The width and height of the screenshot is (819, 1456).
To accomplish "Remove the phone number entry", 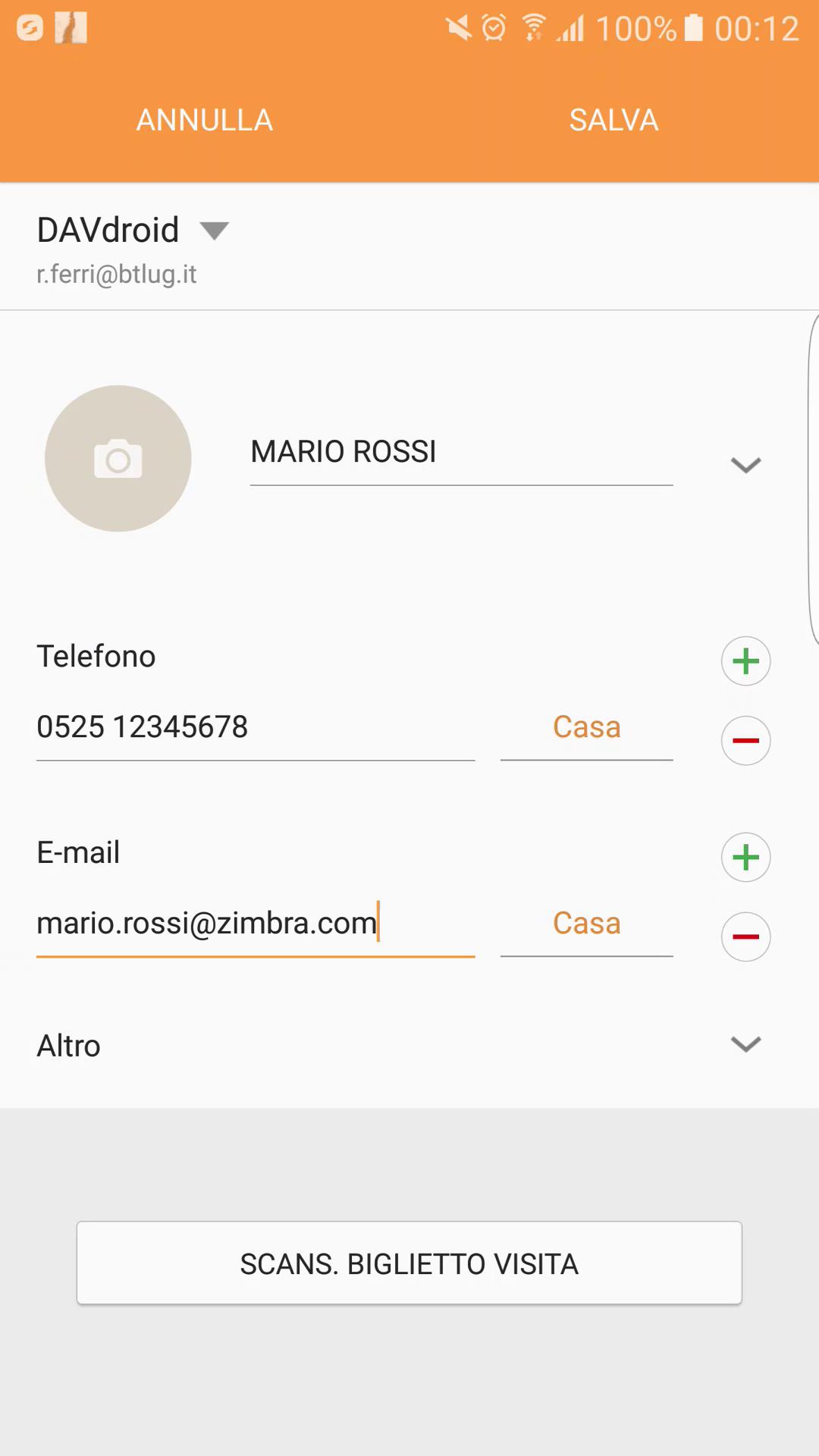I will click(745, 740).
